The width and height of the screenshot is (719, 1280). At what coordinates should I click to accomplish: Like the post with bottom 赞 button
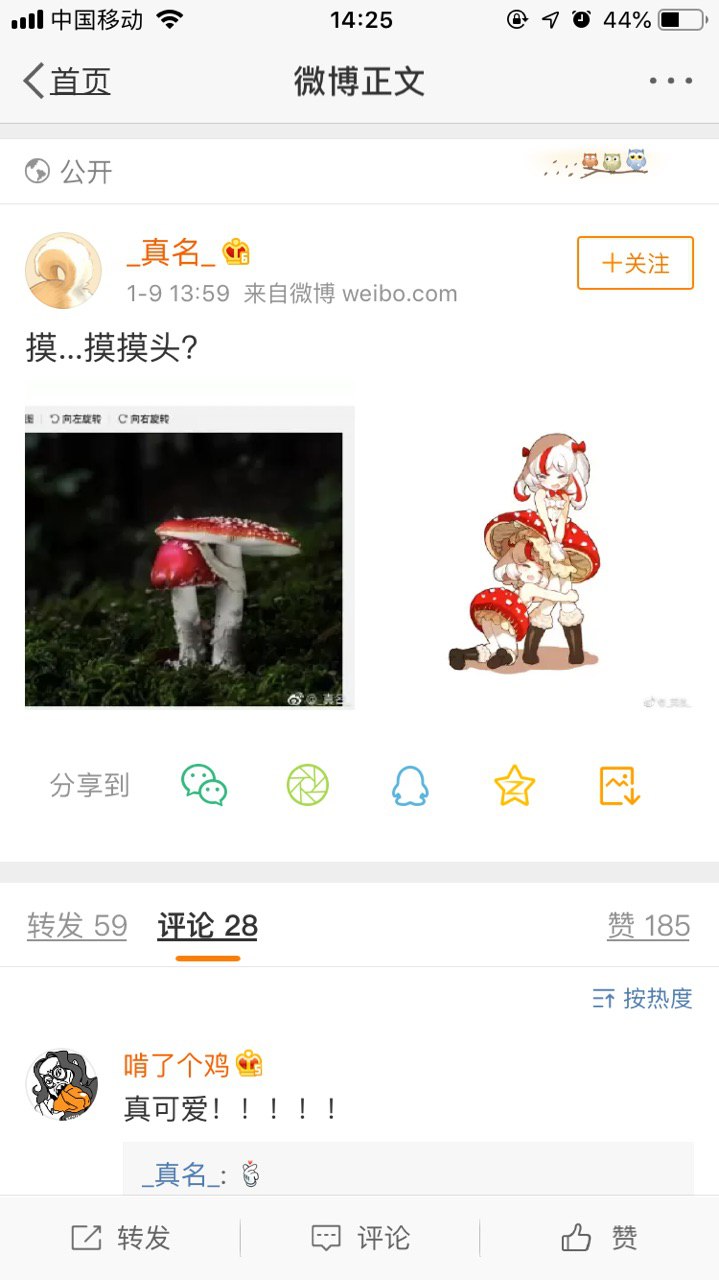[x=600, y=1238]
